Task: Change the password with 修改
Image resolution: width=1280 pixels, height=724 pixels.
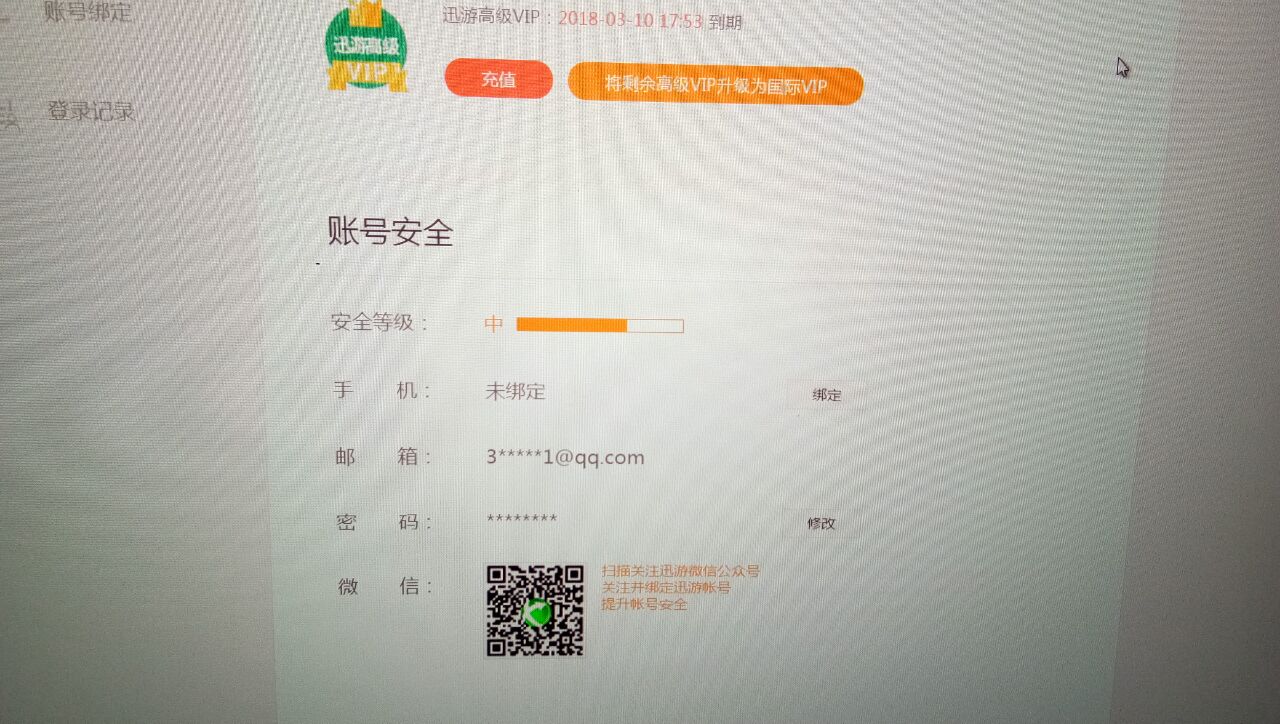Action: [x=821, y=523]
